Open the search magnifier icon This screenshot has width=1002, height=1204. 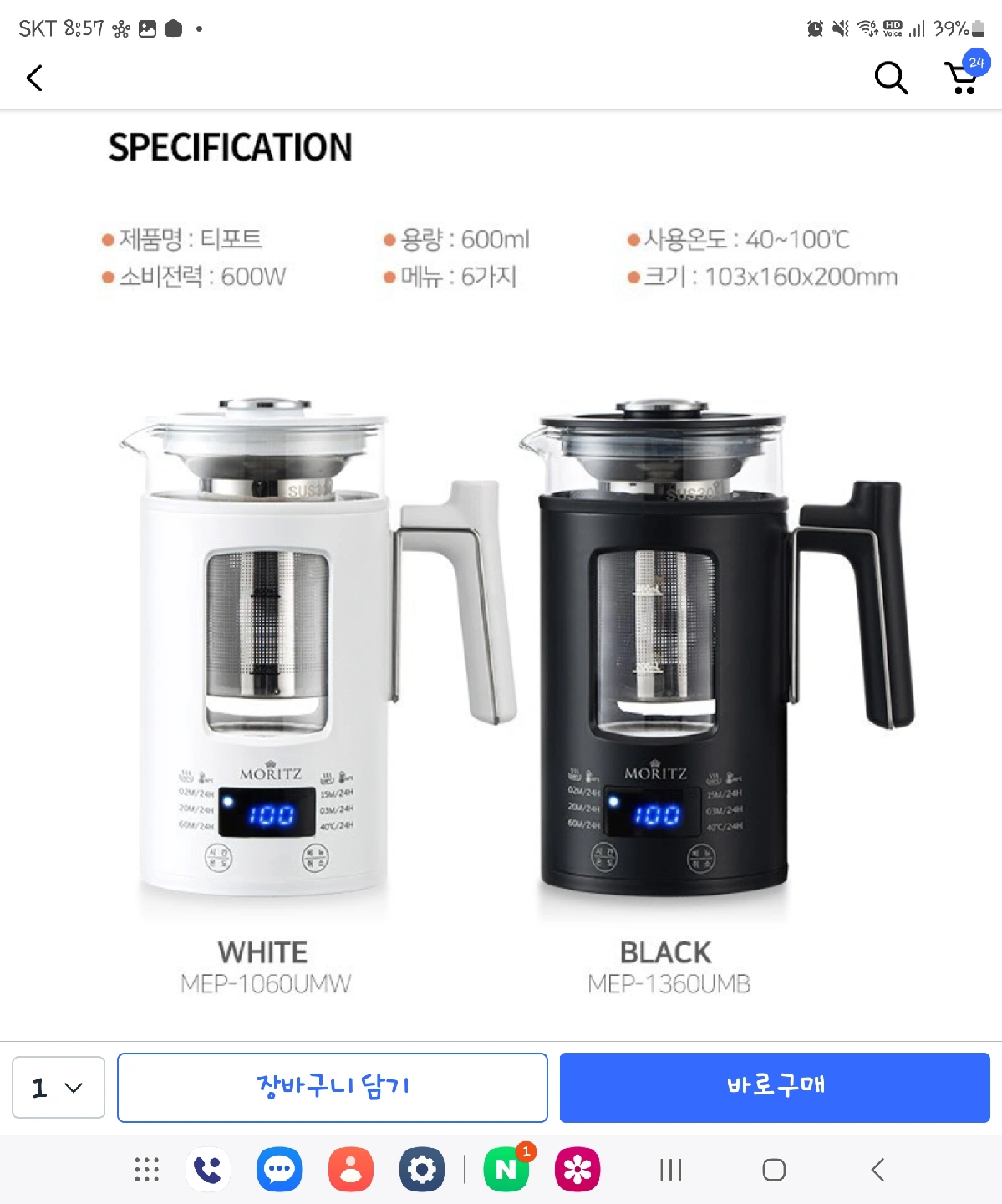[x=891, y=78]
